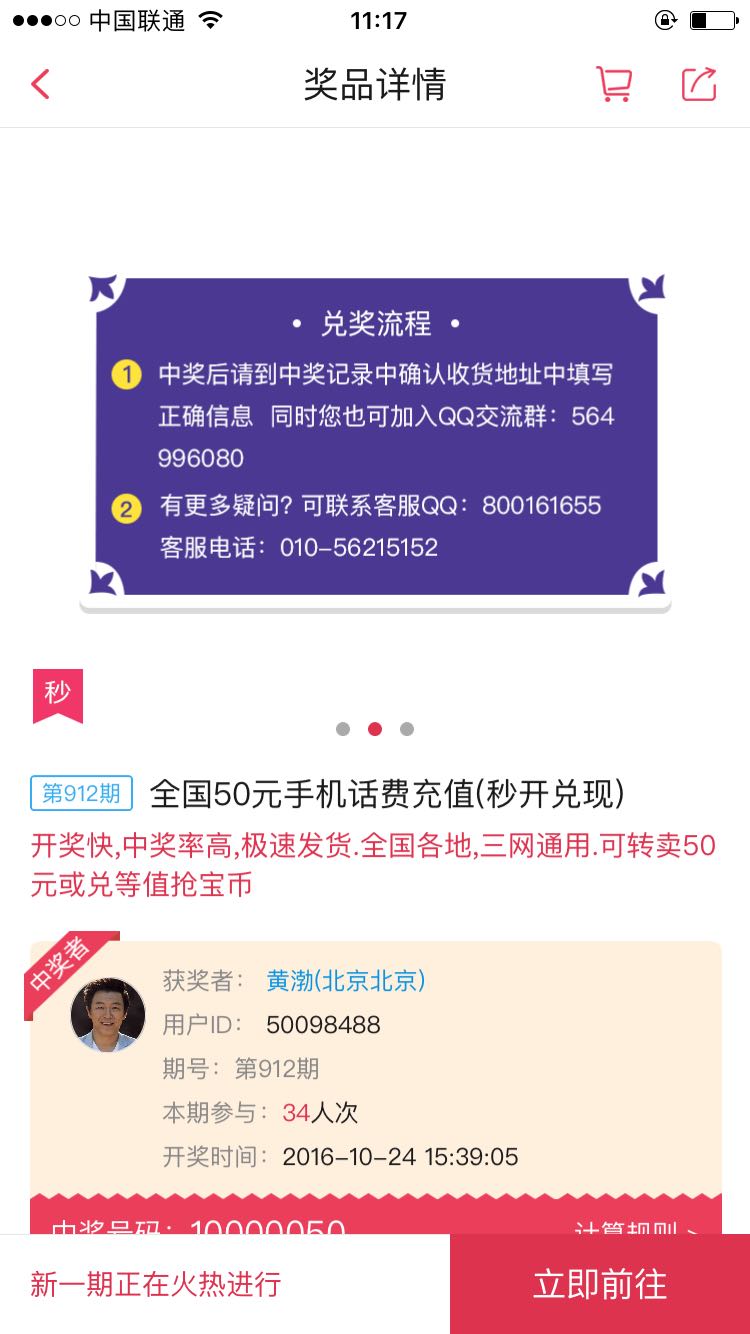
Task: Share this prize detail page
Action: [x=699, y=84]
